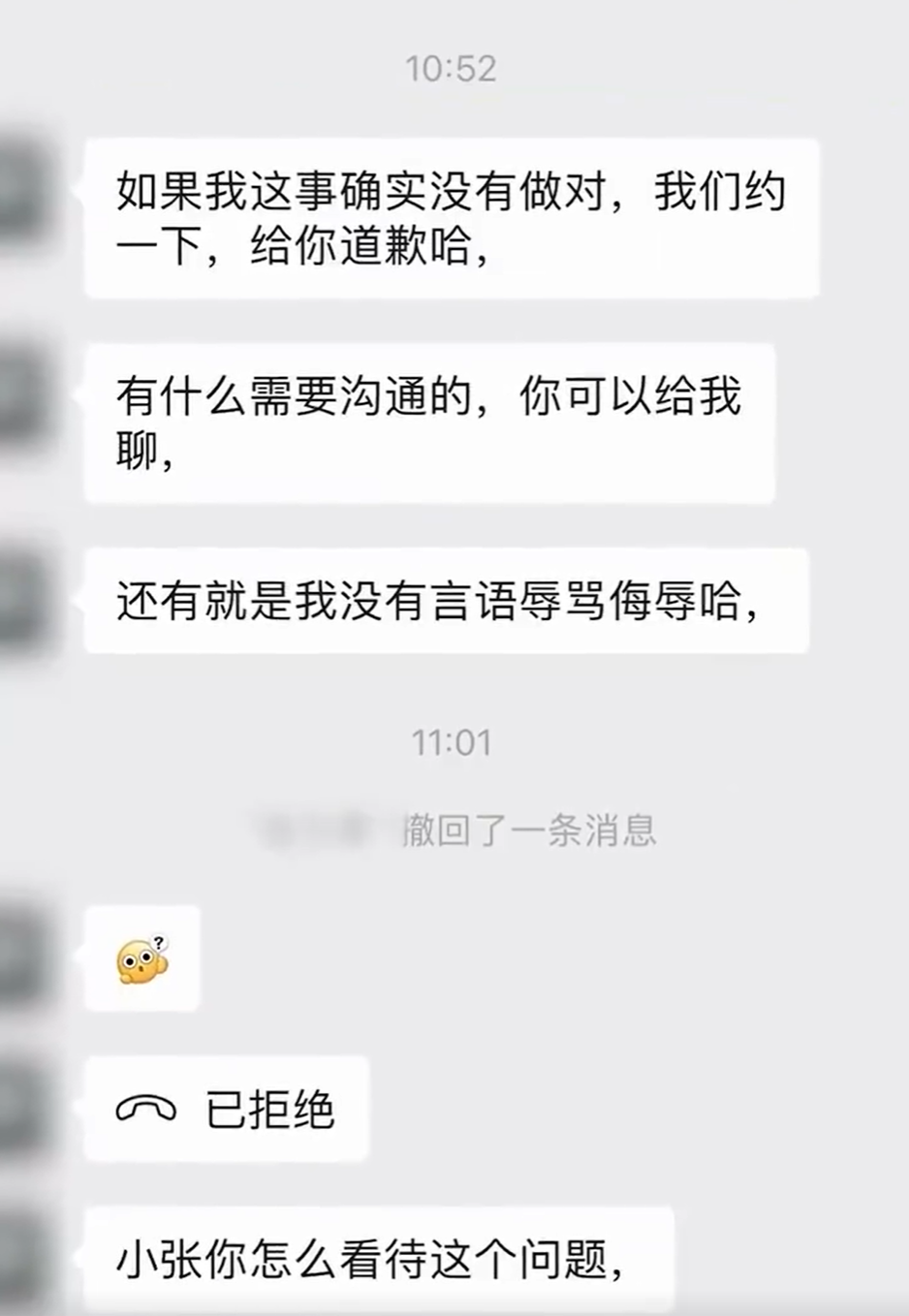Select the emoji sticker message bubble

click(x=141, y=959)
